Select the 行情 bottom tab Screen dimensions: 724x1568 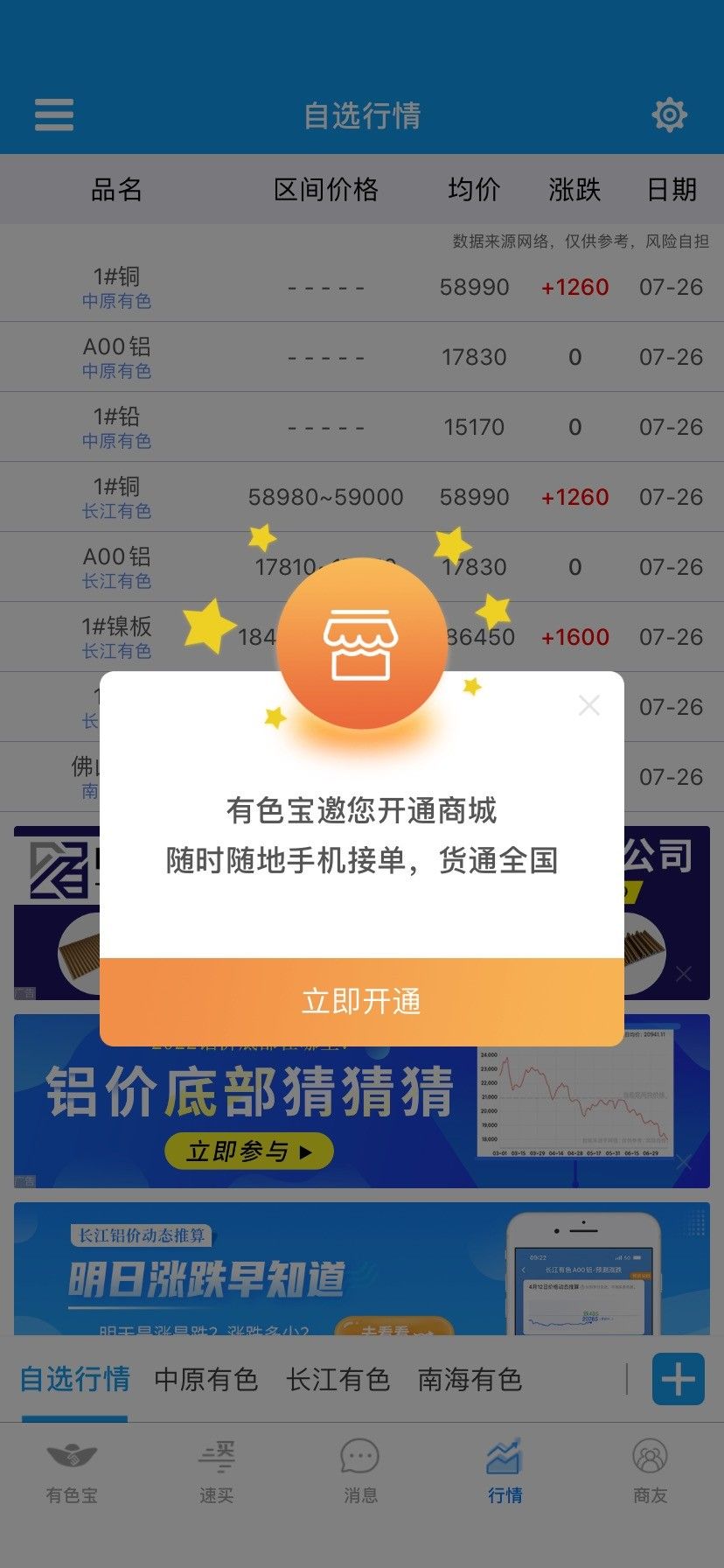click(505, 1470)
